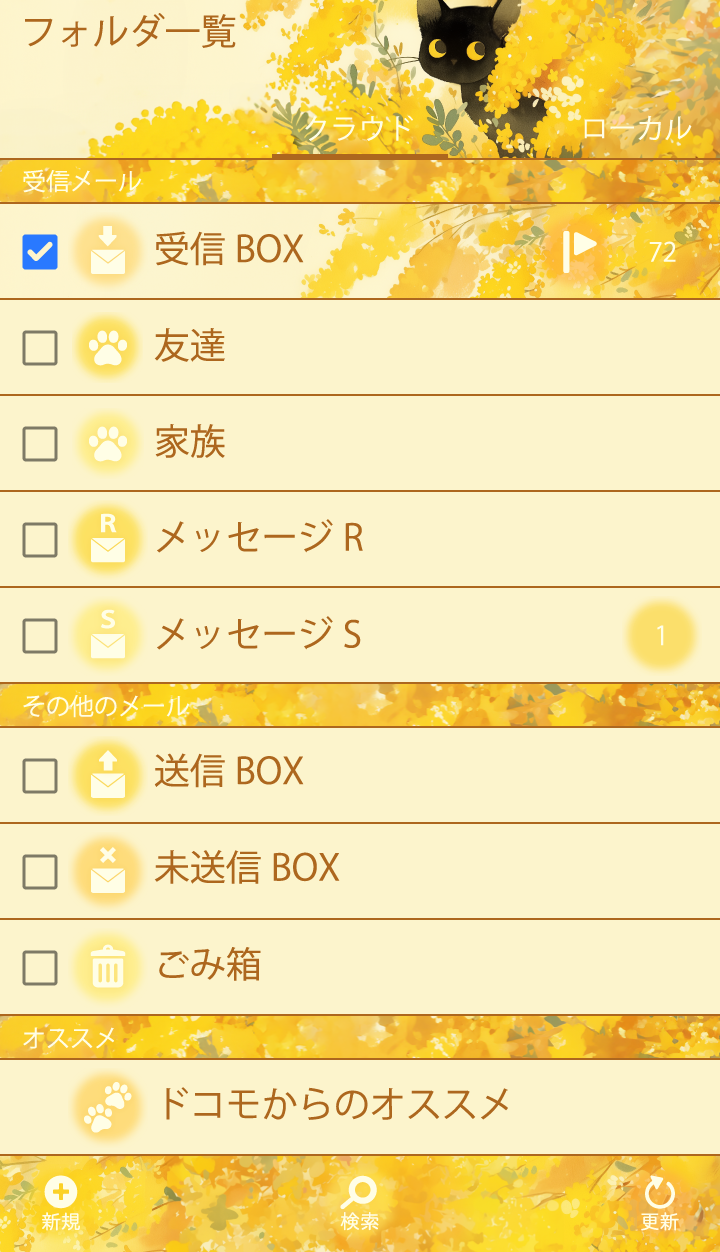
Task: Uncheck the 受信 BOX checkbox
Action: [40, 252]
